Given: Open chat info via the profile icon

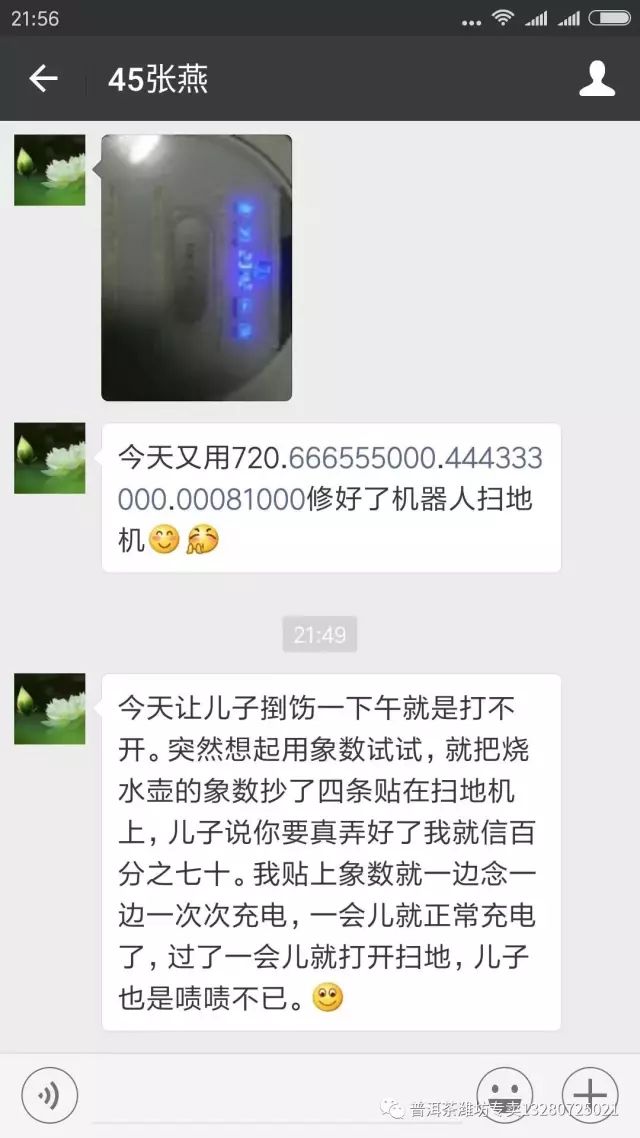Looking at the screenshot, I should tap(597, 79).
